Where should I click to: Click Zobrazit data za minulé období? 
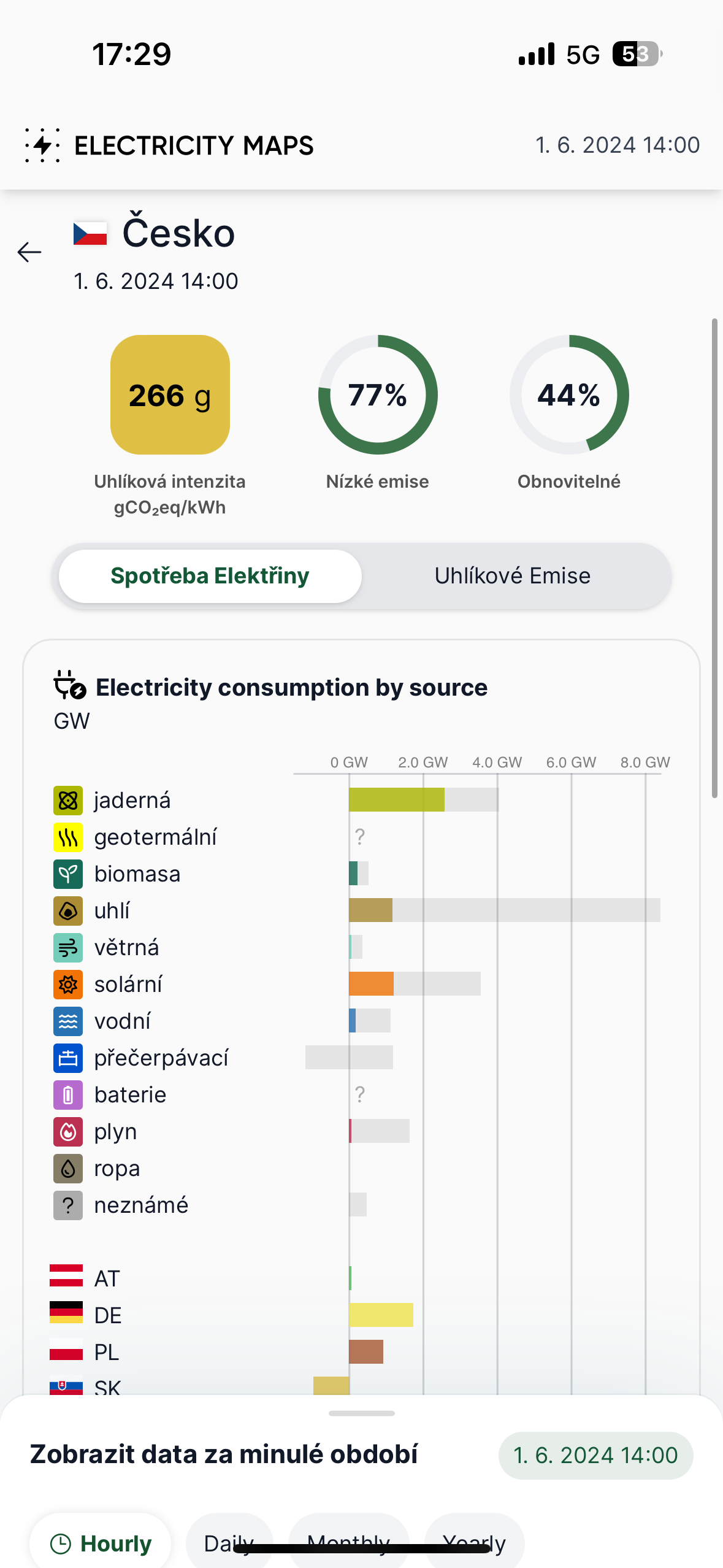coord(223,1455)
